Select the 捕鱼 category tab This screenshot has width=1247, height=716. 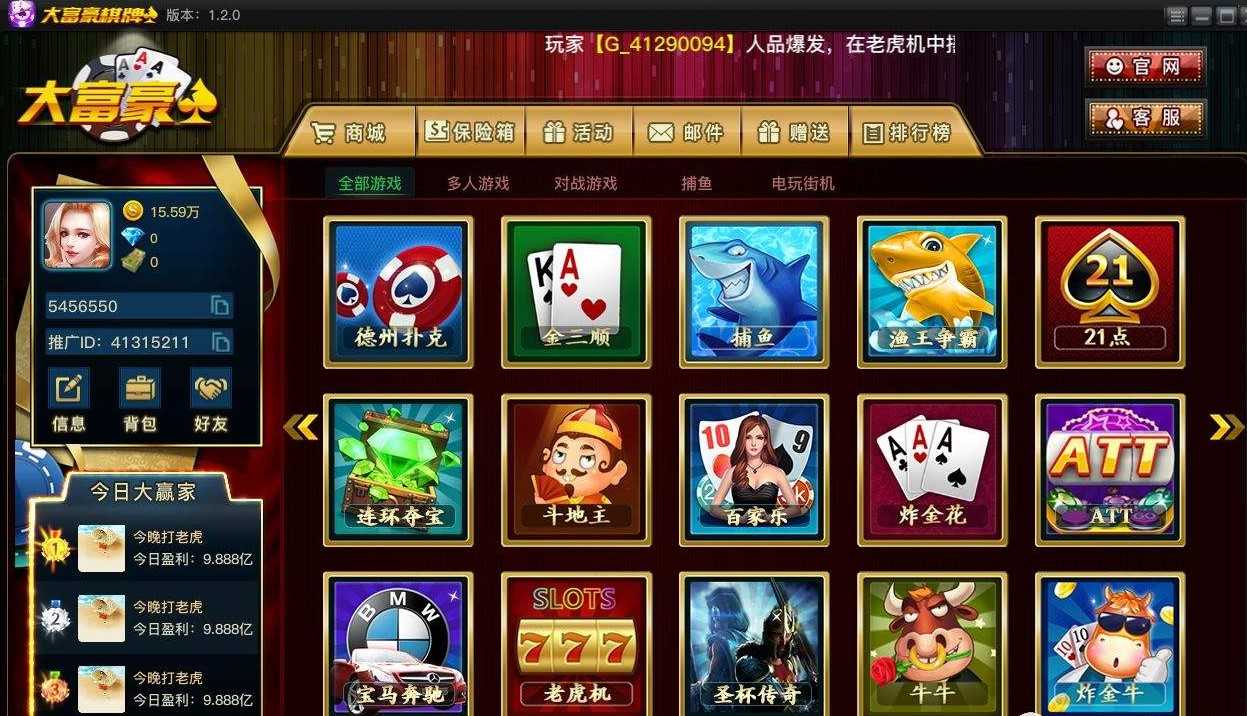pos(696,184)
